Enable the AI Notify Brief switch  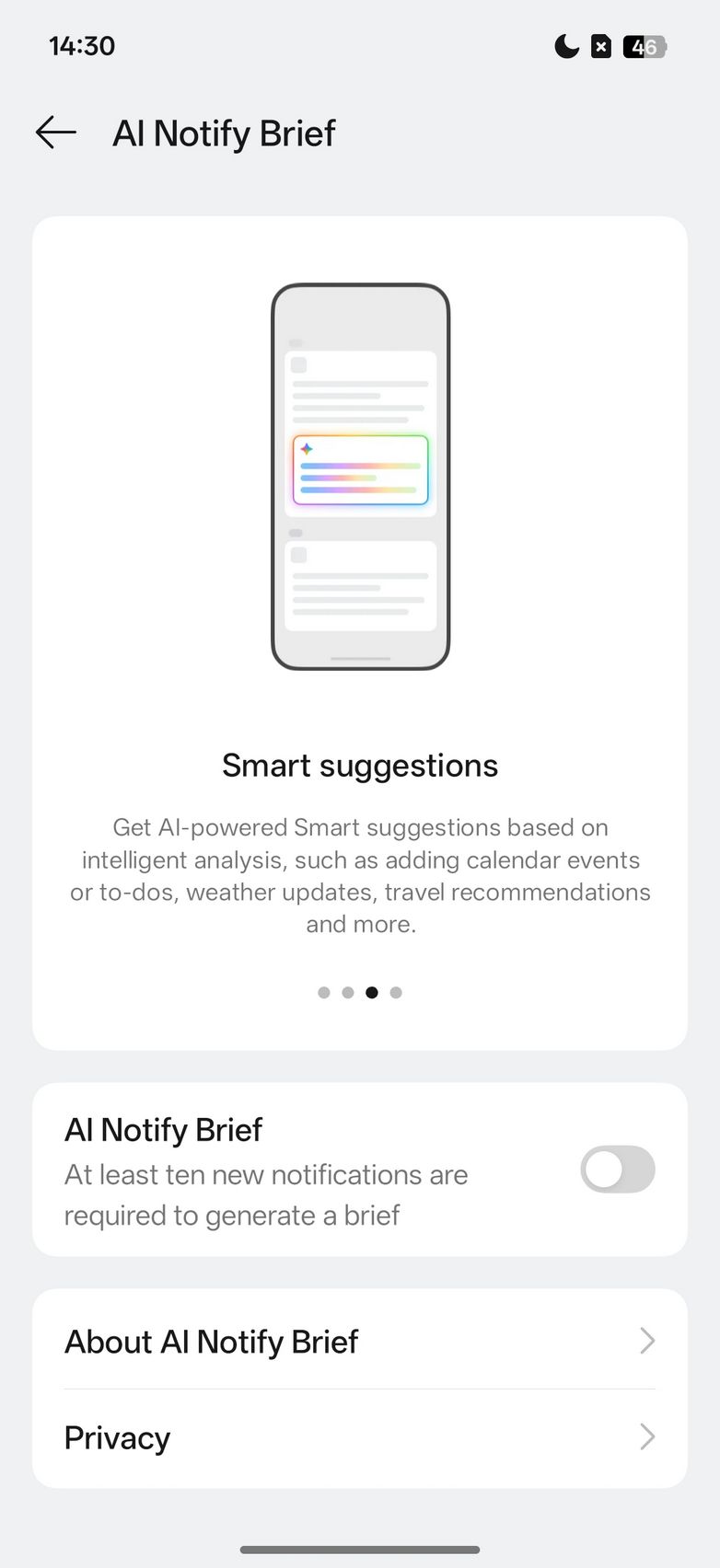click(617, 1170)
